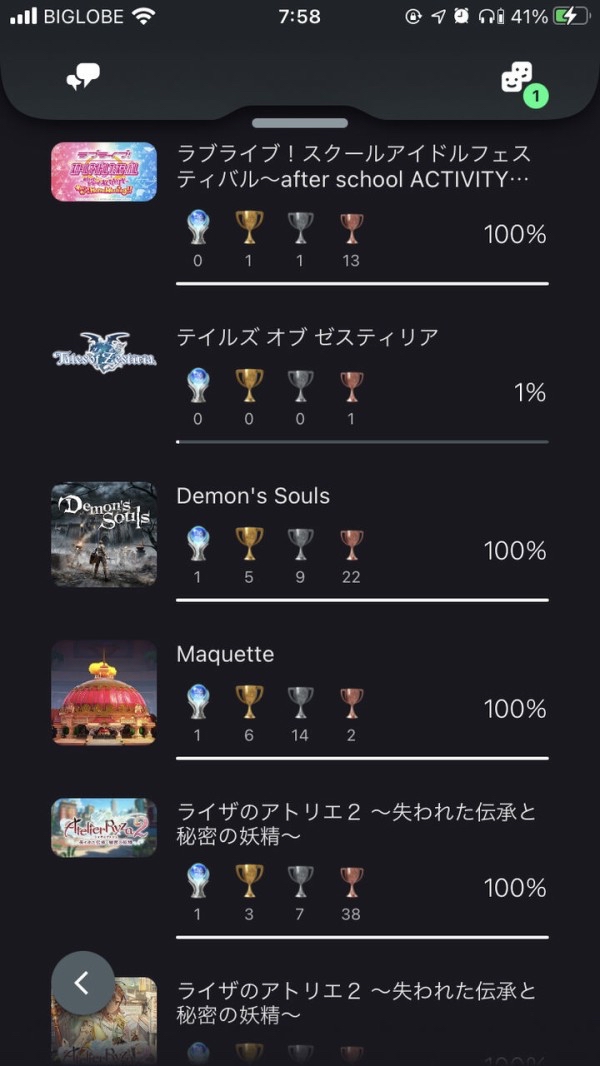Open テイルズ オブ ゼスティリア trophies

(x=300, y=384)
